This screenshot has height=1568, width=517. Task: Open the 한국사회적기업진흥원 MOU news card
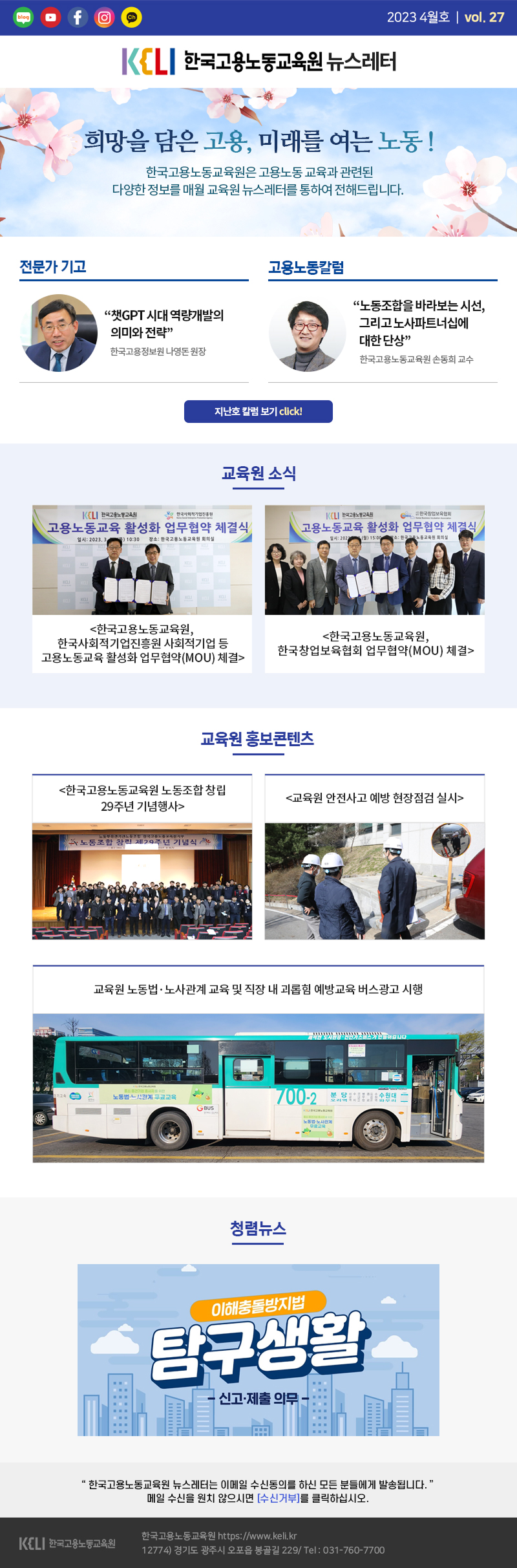point(142,588)
